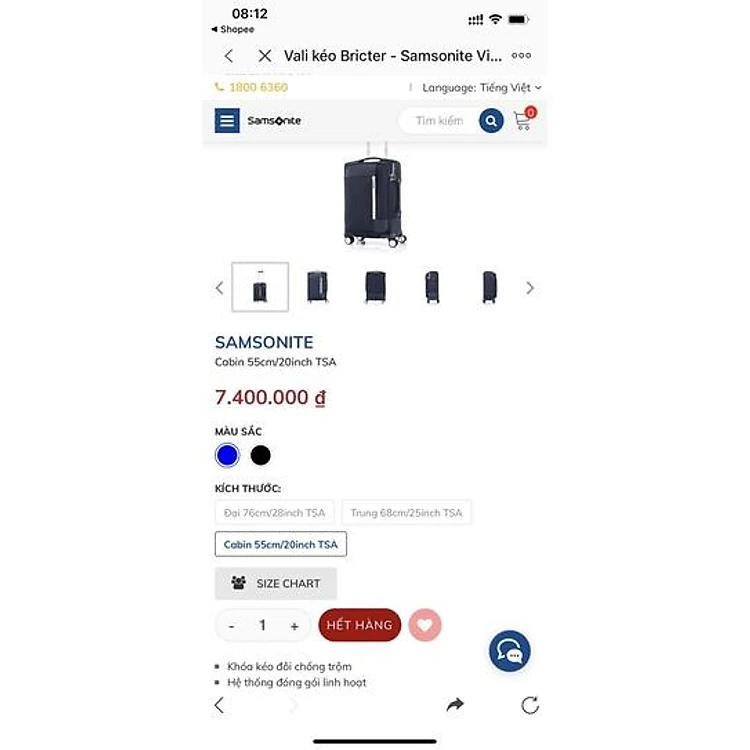Open the shopping cart
The image size is (750, 750).
[x=523, y=120]
